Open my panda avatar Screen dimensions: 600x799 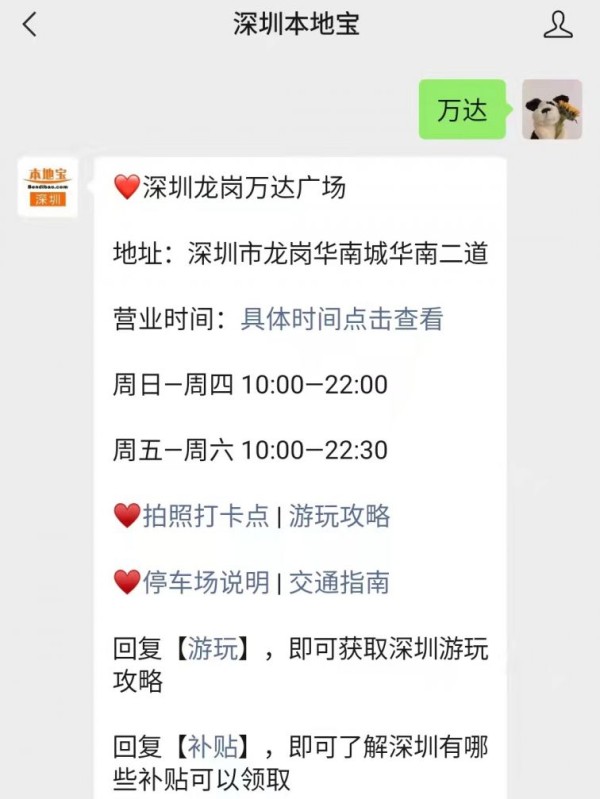[552, 110]
